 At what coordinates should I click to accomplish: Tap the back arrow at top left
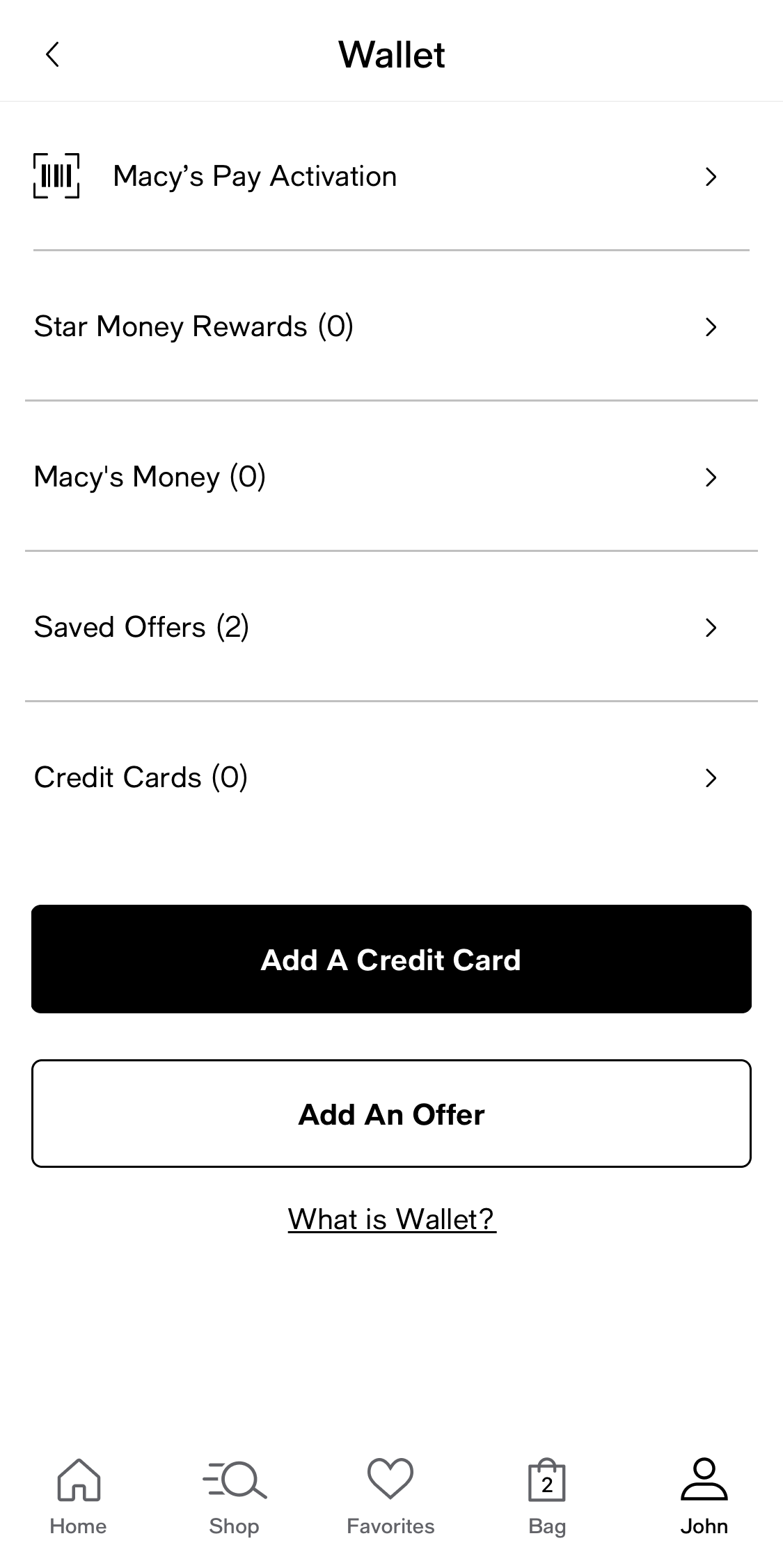(x=52, y=54)
